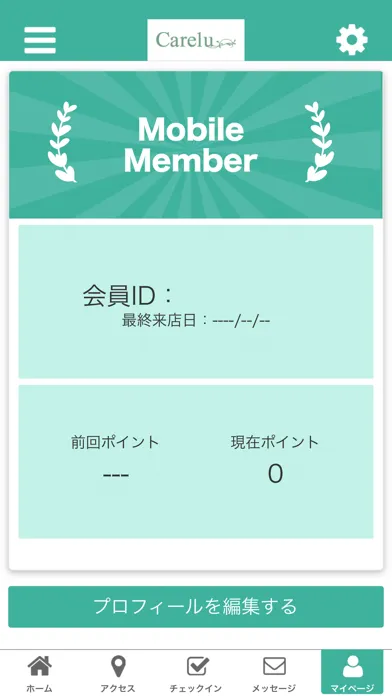Select the メッセージ tab
Image resolution: width=392 pixels, height=696 pixels.
274,672
